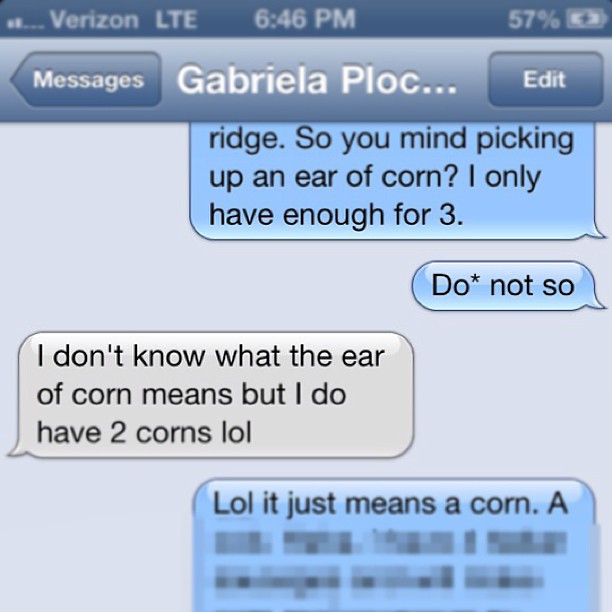This screenshot has height=612, width=612.
Task: Tap the Edit button
Action: [543, 80]
